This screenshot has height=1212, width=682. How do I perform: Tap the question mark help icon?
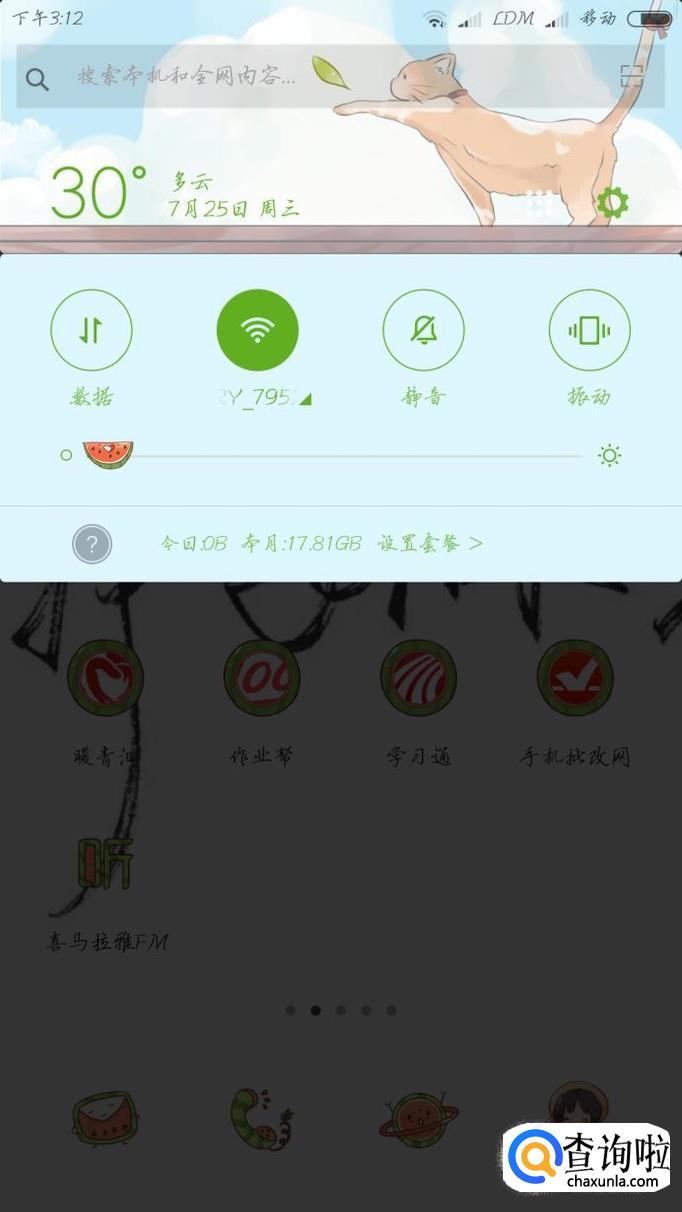(x=92, y=544)
